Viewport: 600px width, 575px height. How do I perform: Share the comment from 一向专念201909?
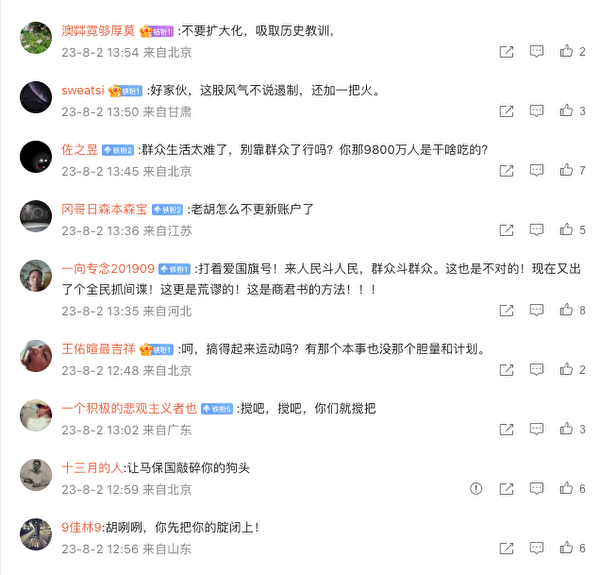coord(506,310)
